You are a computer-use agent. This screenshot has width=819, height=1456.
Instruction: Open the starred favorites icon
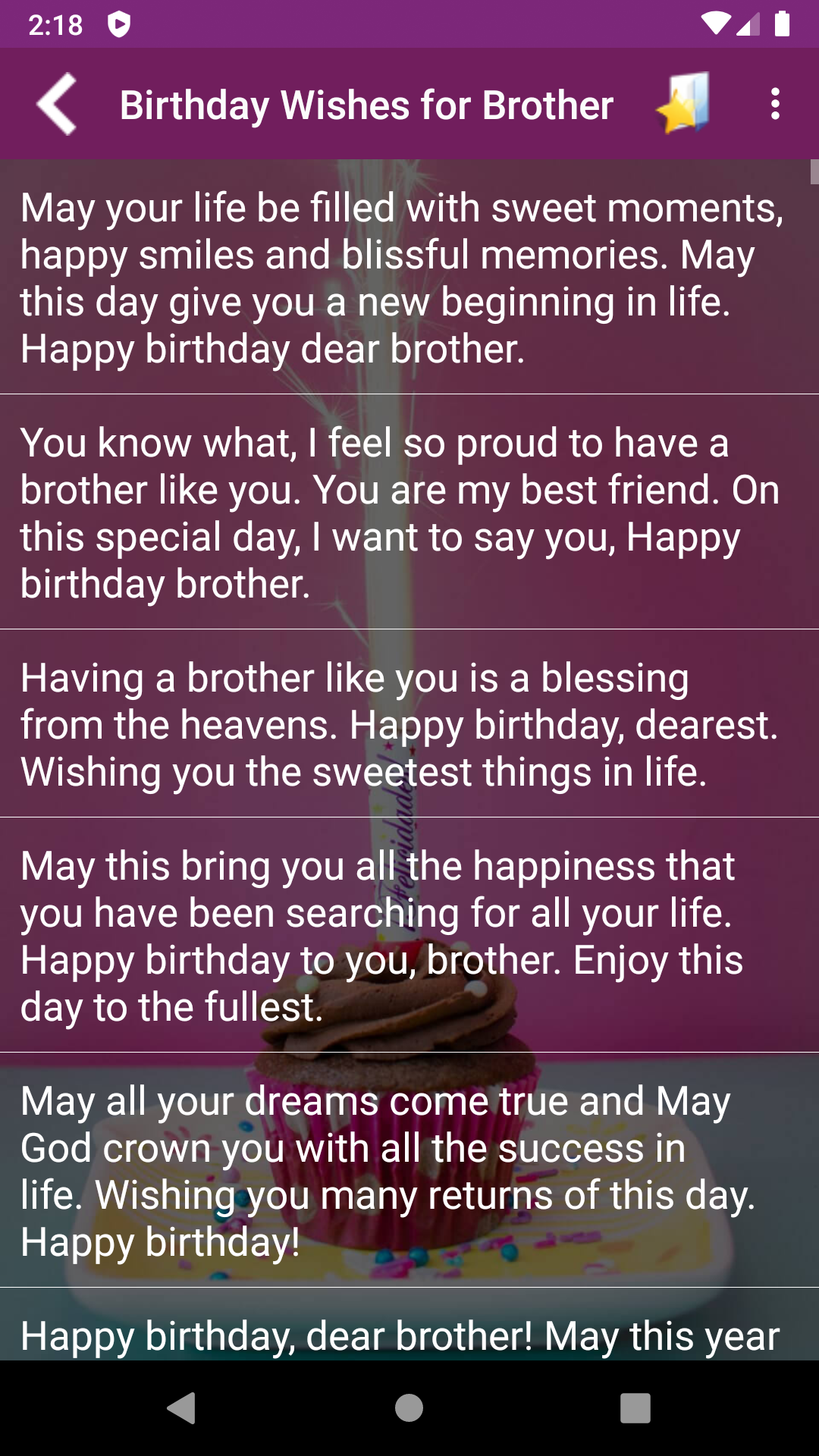[x=684, y=104]
